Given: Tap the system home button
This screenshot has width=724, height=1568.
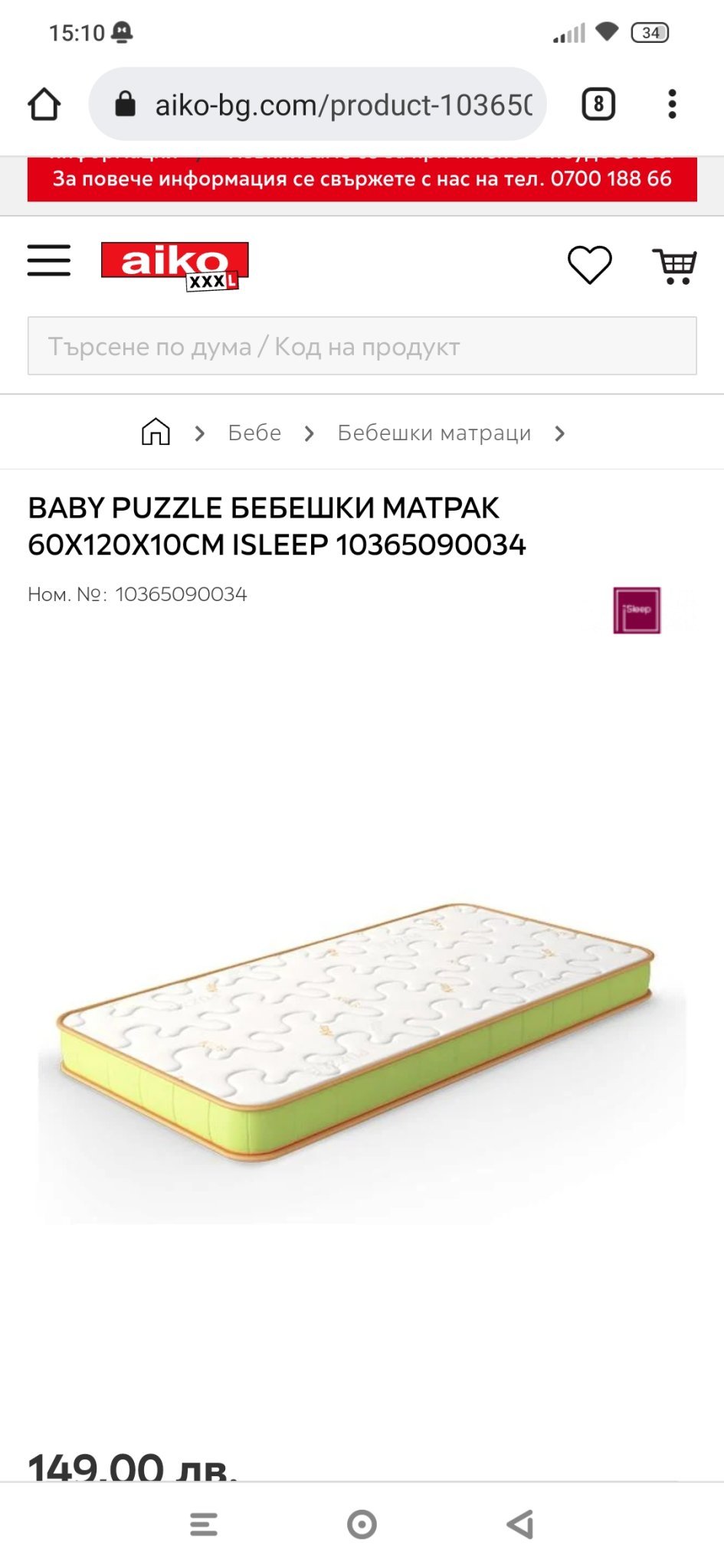Looking at the screenshot, I should [x=362, y=1524].
